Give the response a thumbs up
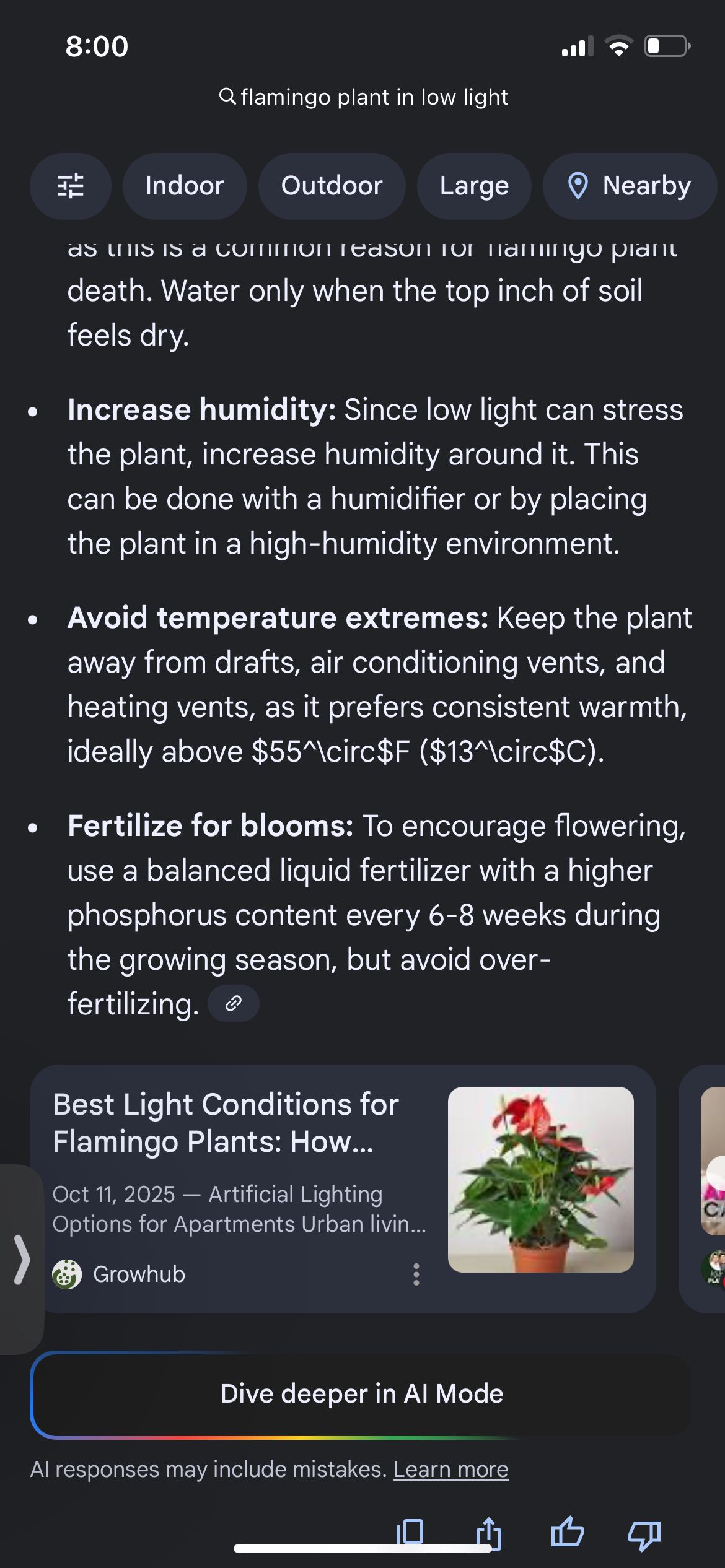The image size is (725, 1568). 567,1533
